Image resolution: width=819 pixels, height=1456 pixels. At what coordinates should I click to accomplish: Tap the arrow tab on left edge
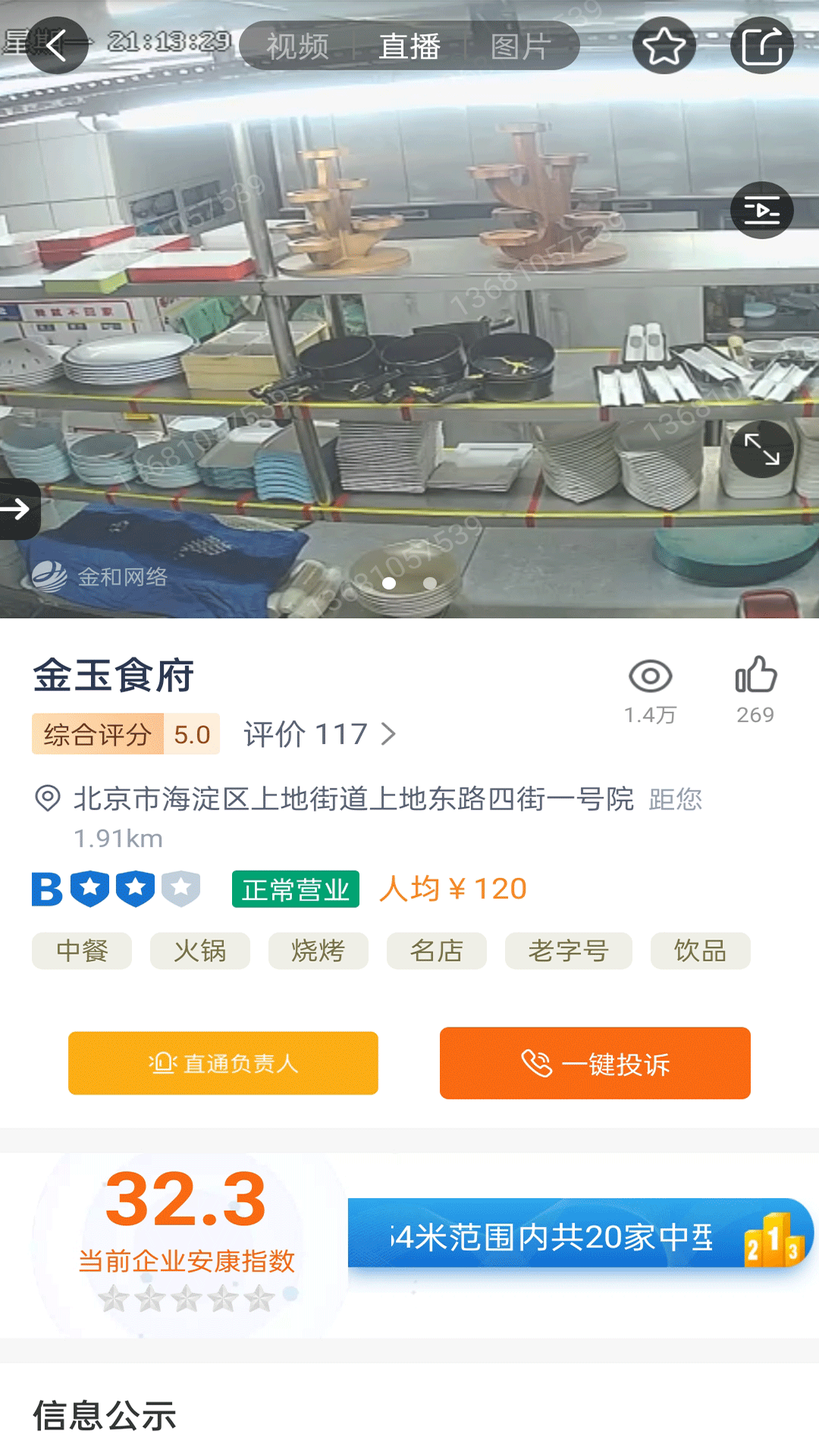[x=17, y=509]
